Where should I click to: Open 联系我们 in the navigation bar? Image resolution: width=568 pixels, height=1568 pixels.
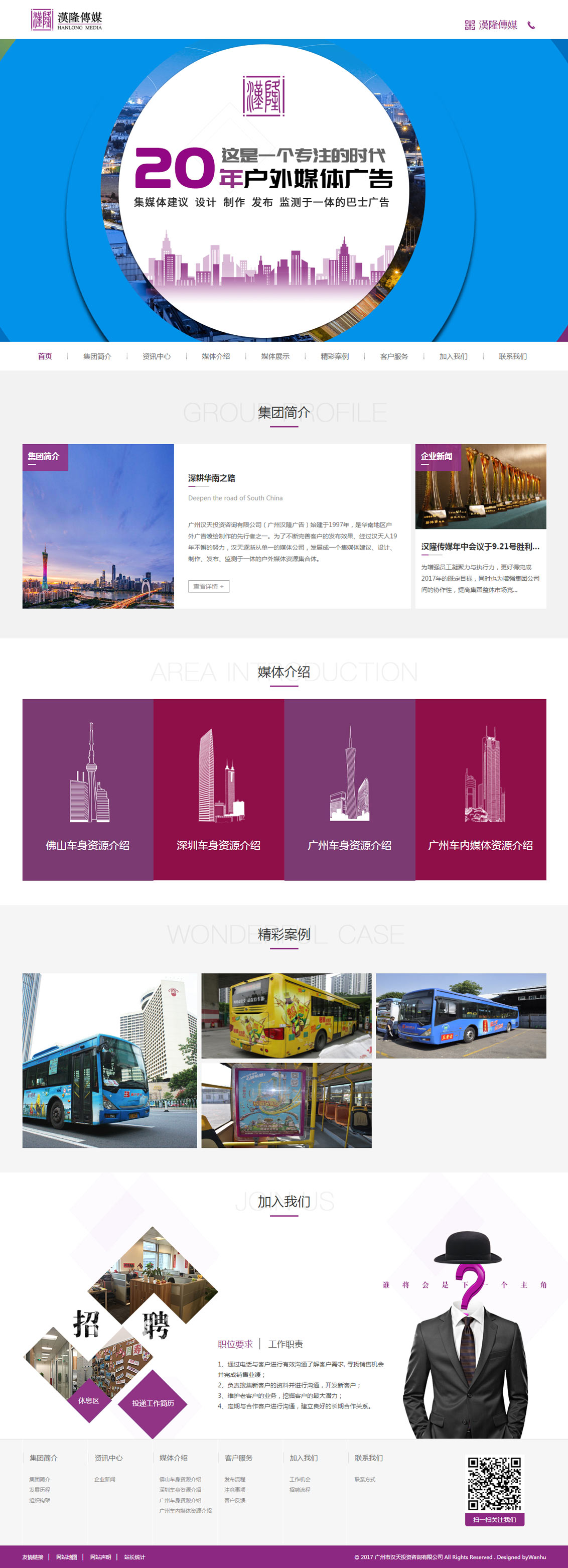click(513, 356)
